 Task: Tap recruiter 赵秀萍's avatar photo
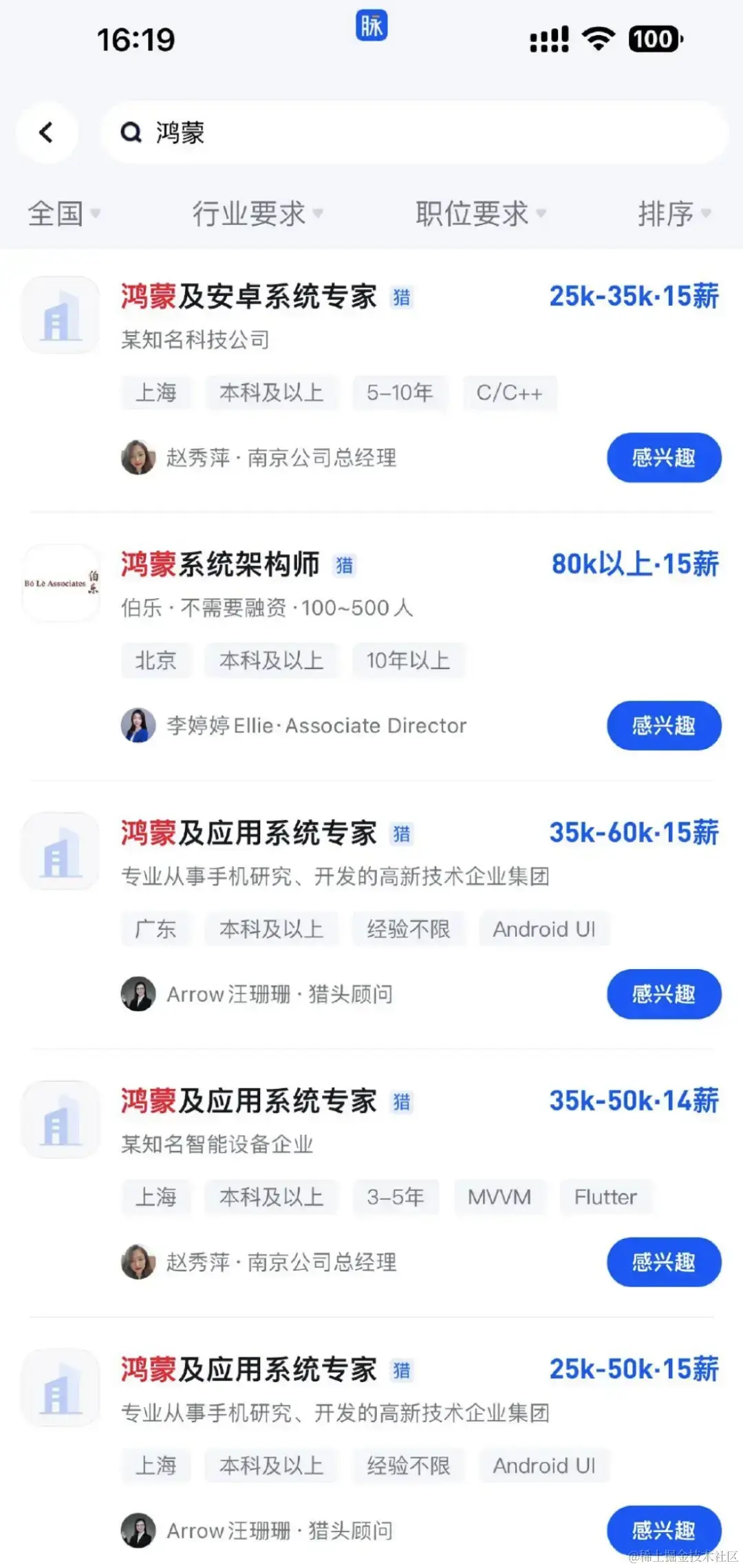pos(138,458)
